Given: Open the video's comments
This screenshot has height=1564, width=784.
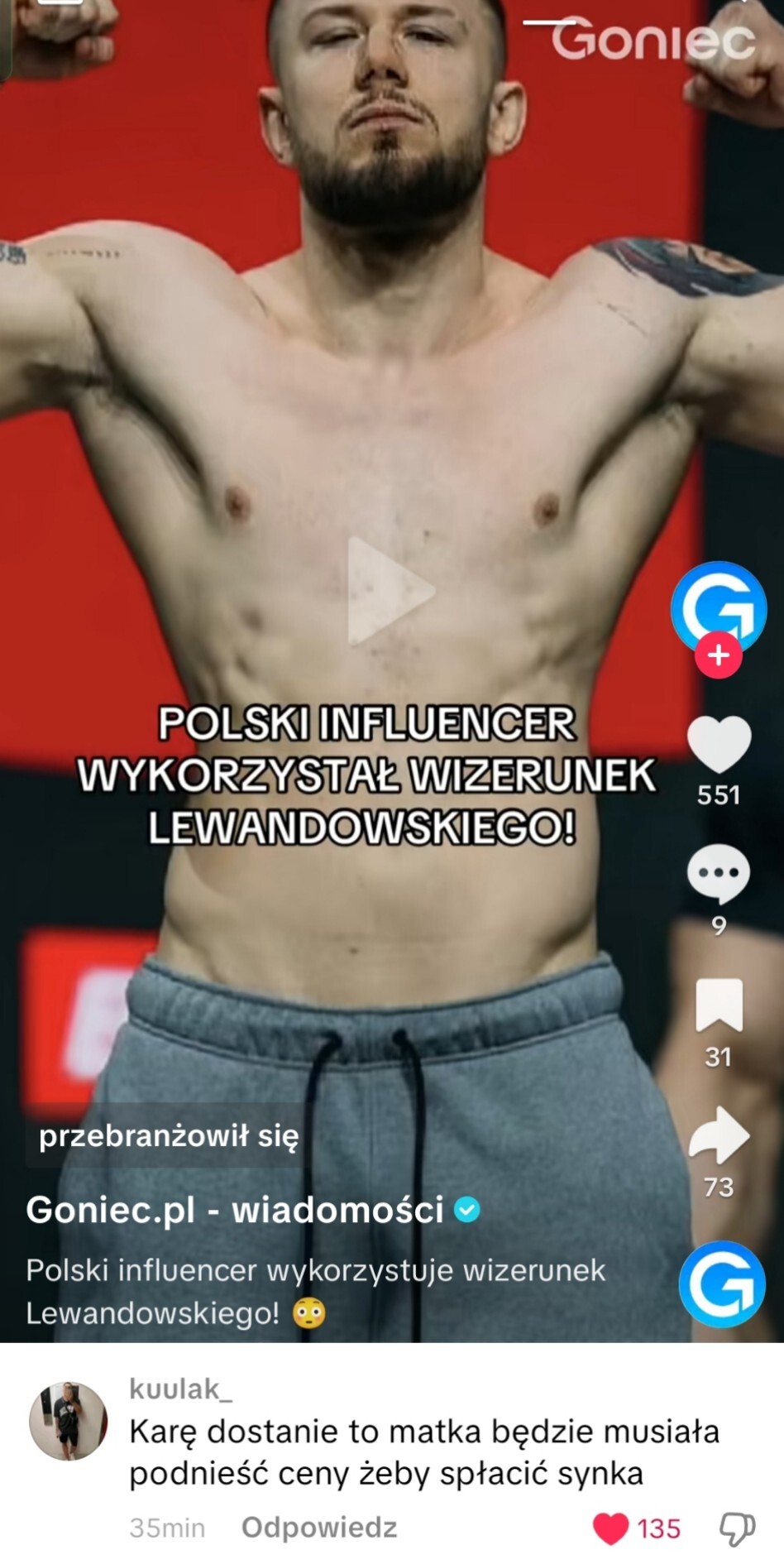Looking at the screenshot, I should click(x=719, y=875).
